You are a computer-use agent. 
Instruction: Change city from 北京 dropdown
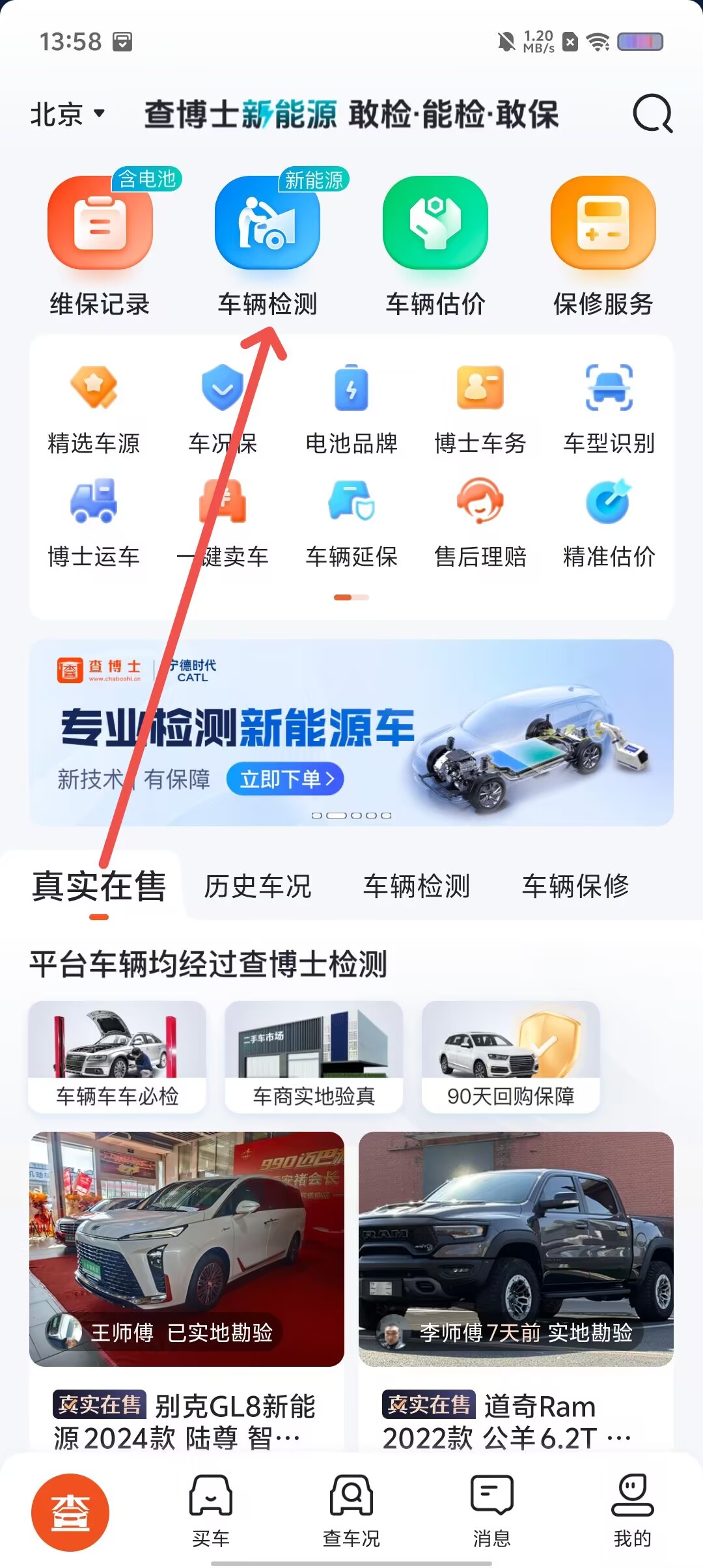tap(67, 114)
